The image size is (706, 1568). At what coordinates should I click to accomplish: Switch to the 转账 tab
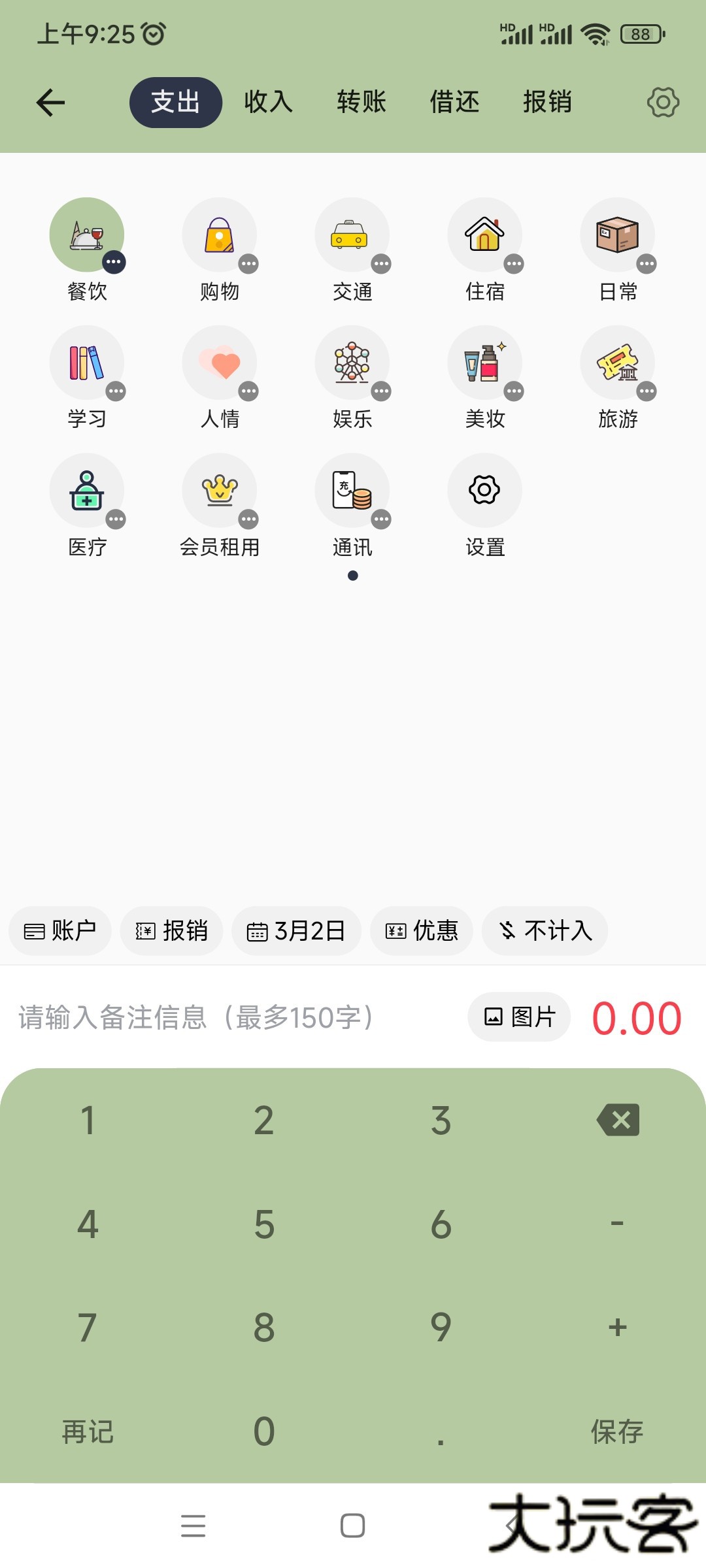[361, 103]
